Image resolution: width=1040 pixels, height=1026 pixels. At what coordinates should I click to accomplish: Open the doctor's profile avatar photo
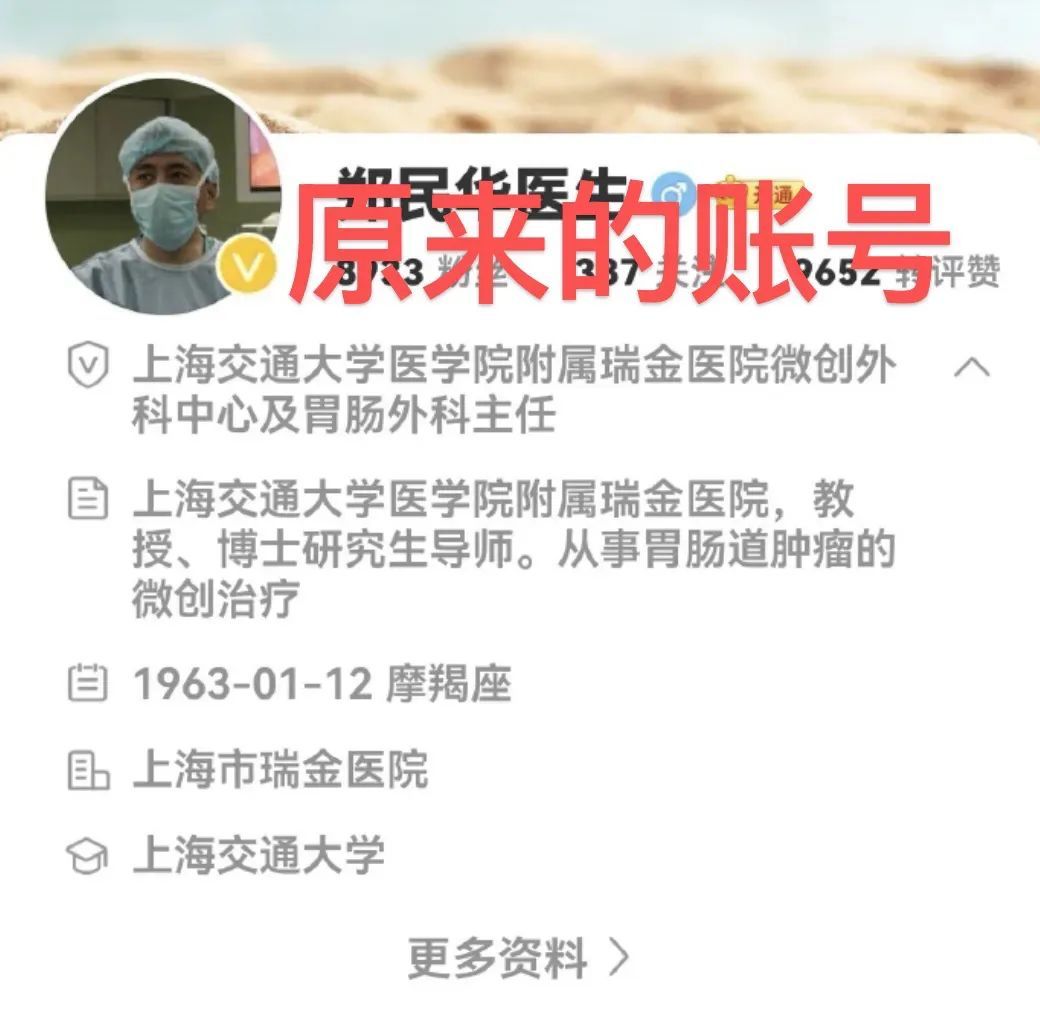[162, 196]
